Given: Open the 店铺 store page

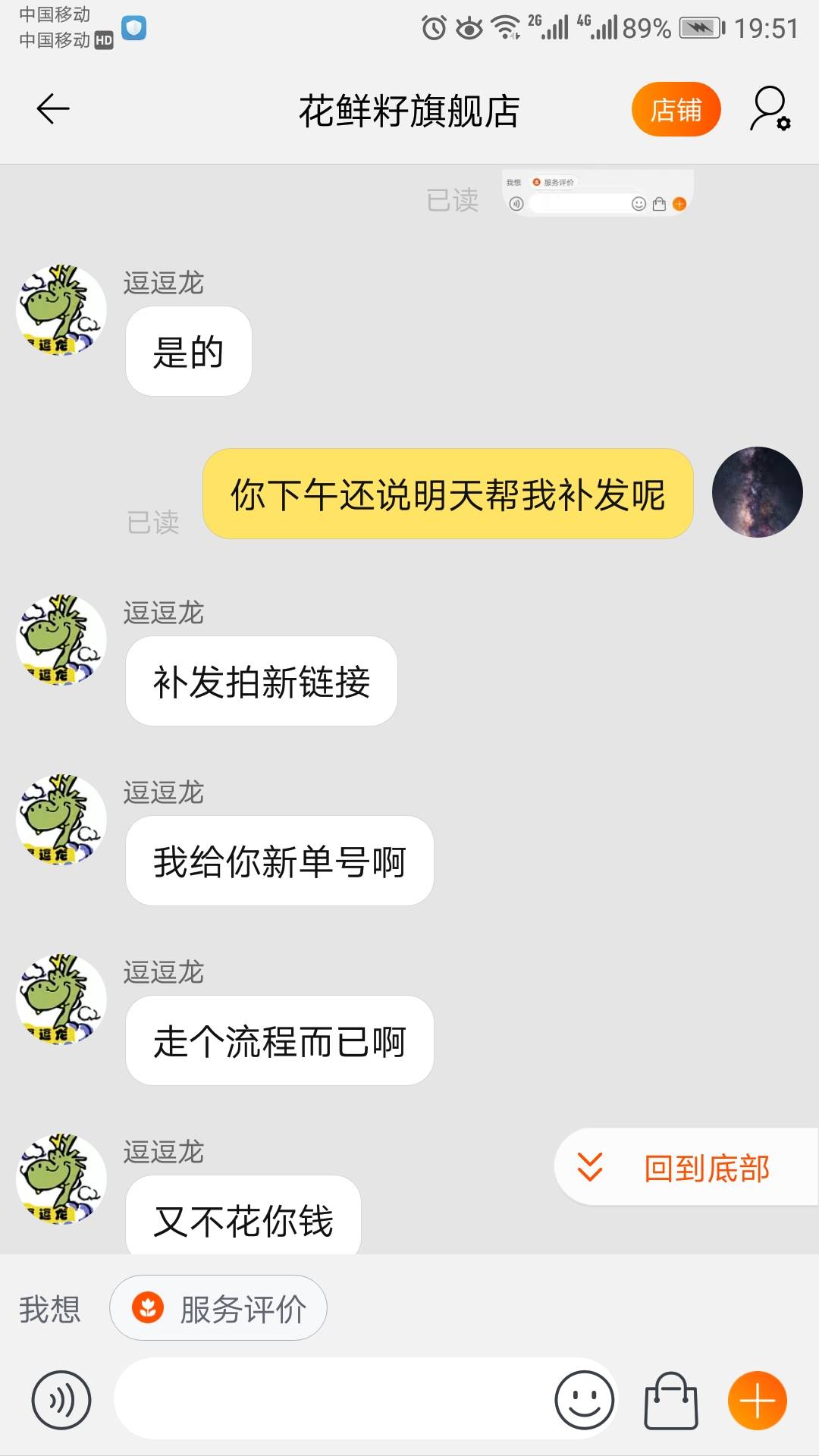Looking at the screenshot, I should [675, 110].
